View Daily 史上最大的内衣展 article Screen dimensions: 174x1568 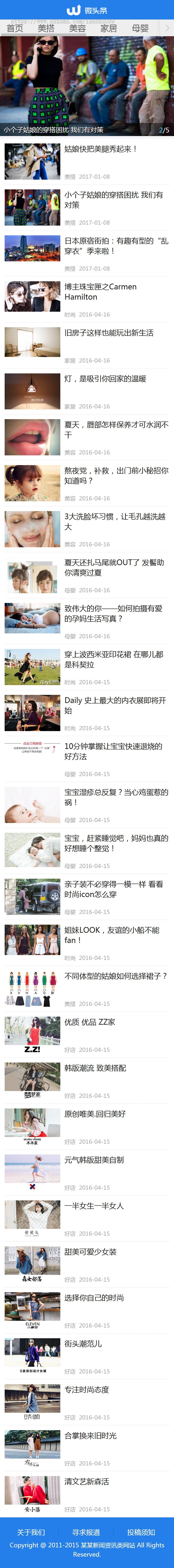[116, 706]
